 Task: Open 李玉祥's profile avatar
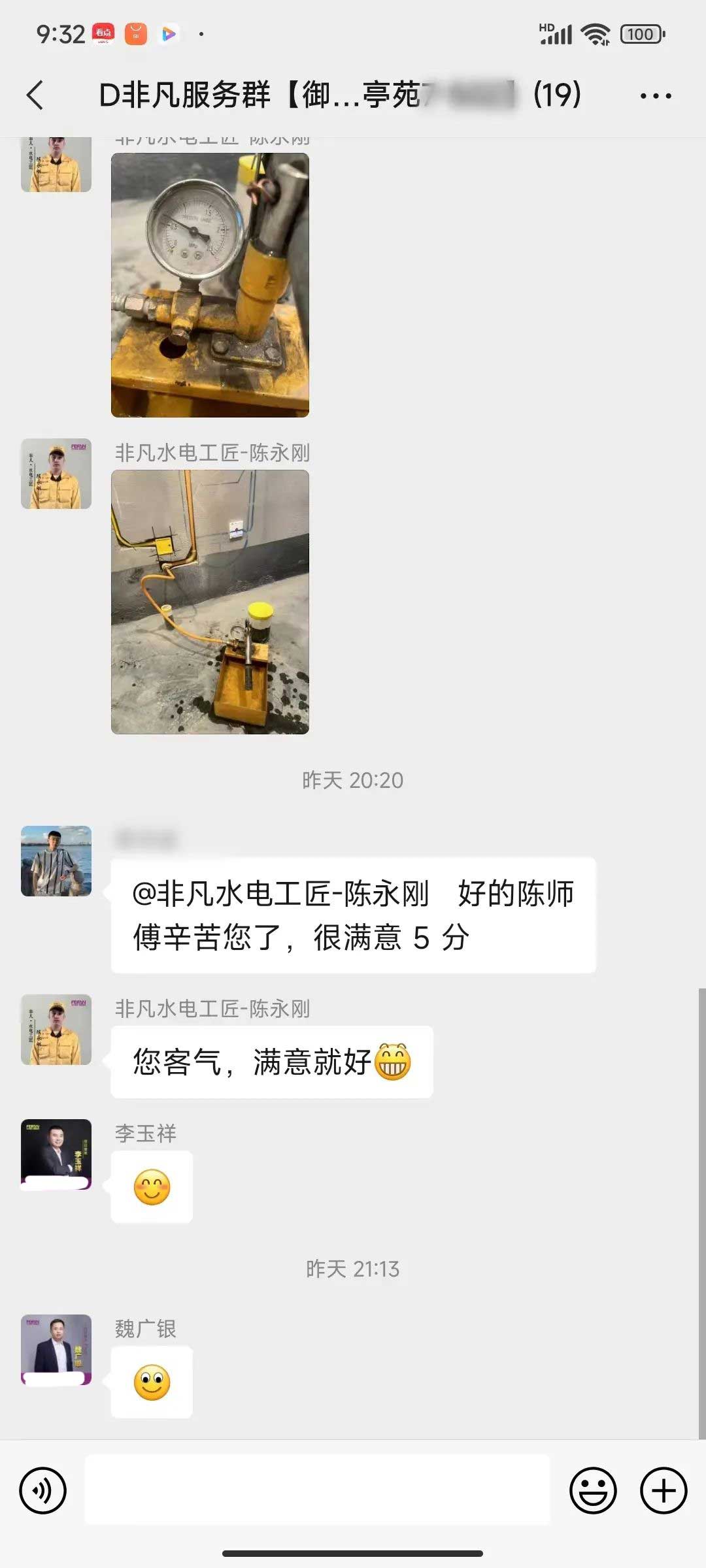56,1154
